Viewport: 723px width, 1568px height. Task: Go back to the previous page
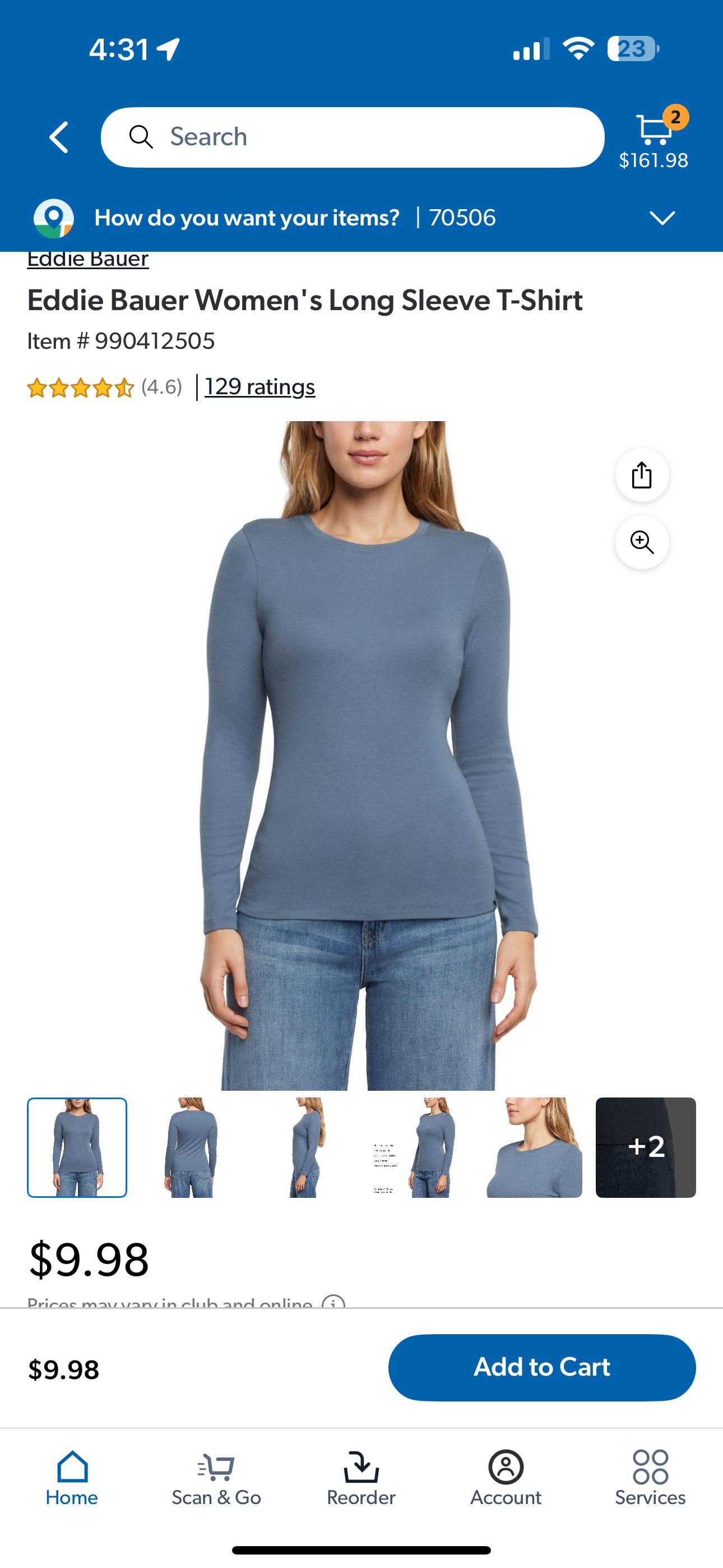59,137
